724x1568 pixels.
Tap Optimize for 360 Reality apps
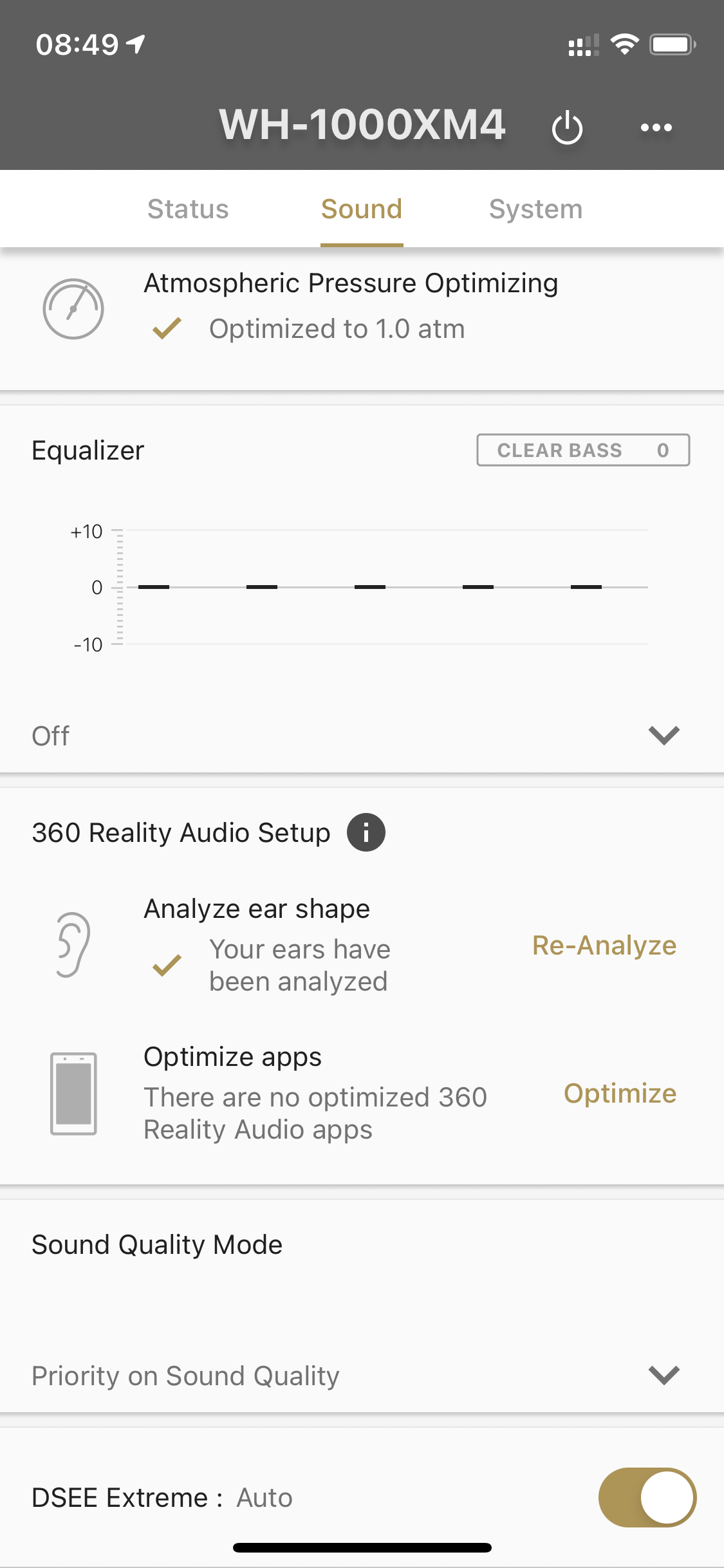click(620, 1094)
